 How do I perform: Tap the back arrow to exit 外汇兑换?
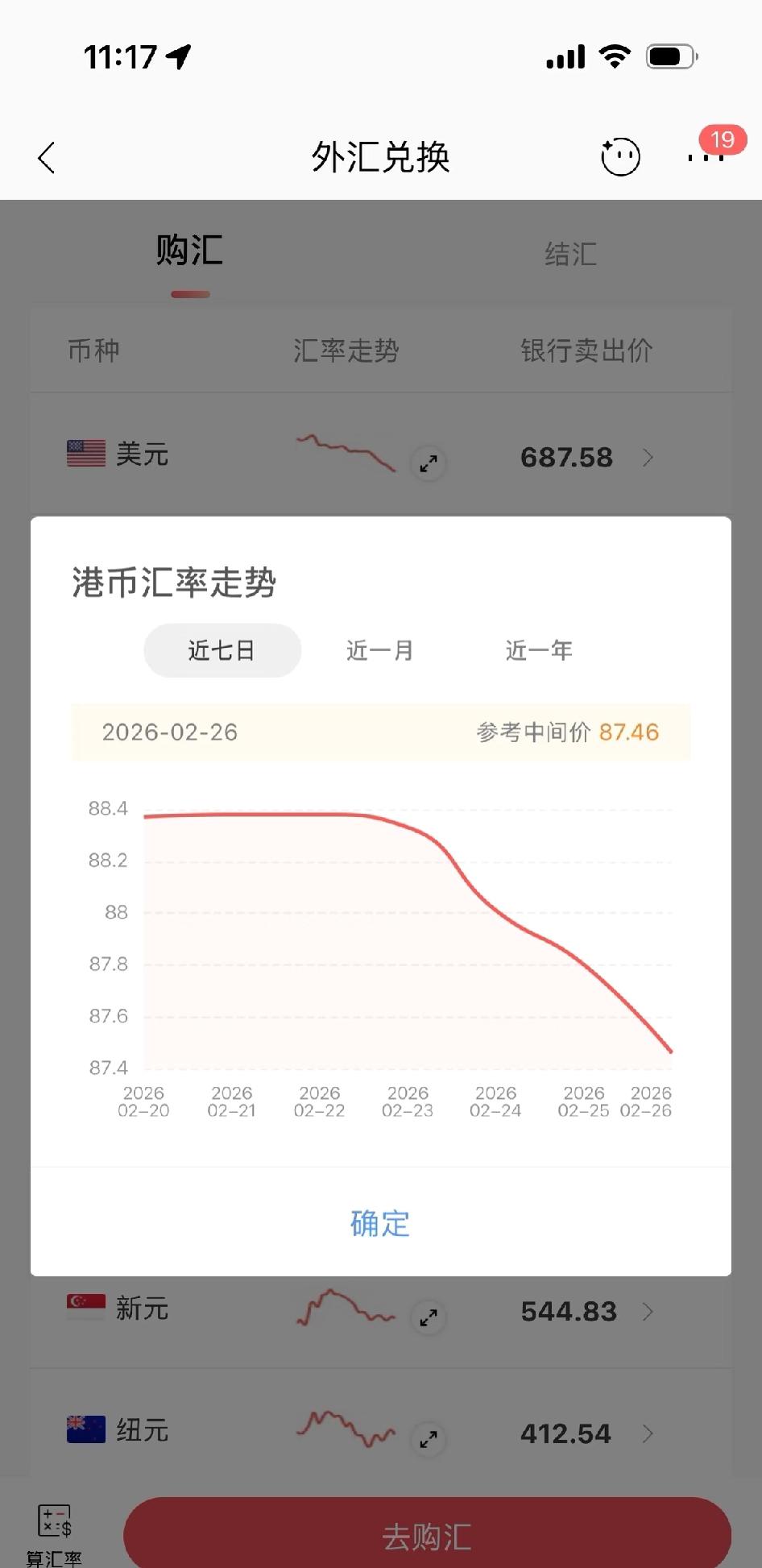click(46, 157)
